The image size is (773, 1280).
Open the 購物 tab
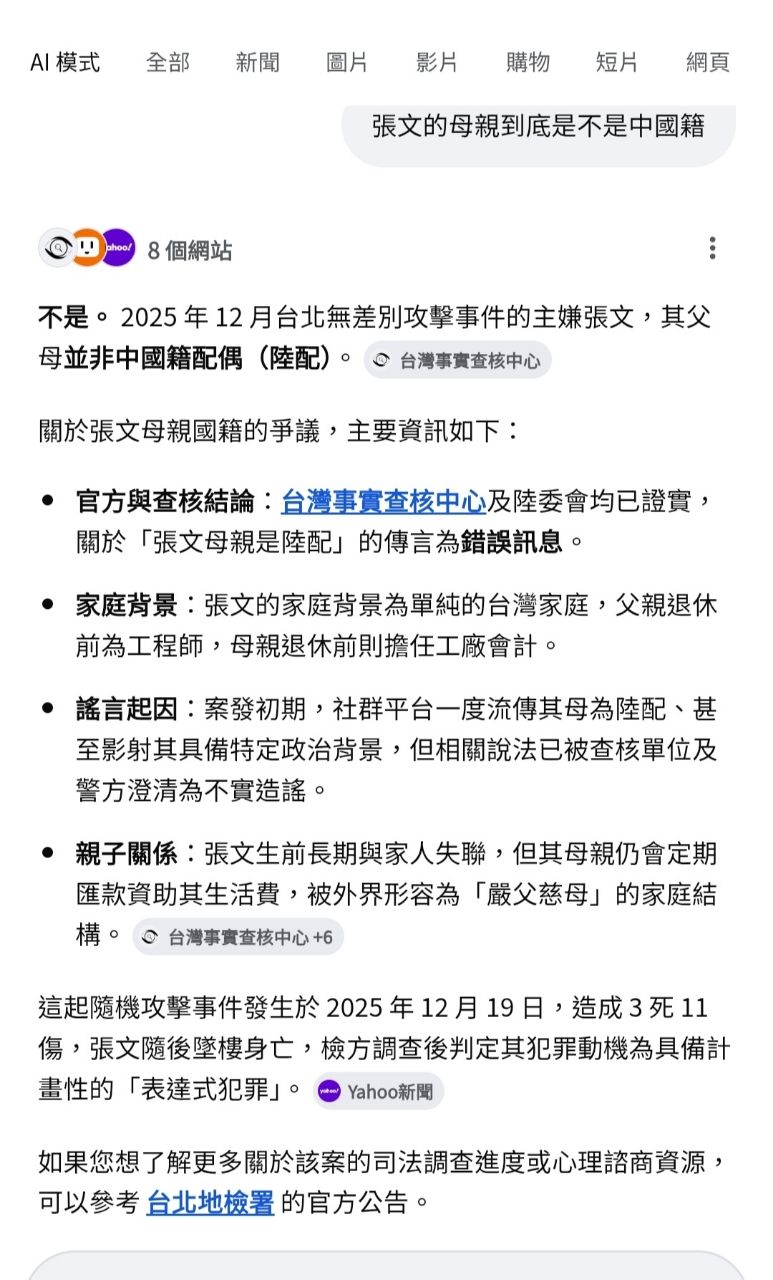coord(527,62)
